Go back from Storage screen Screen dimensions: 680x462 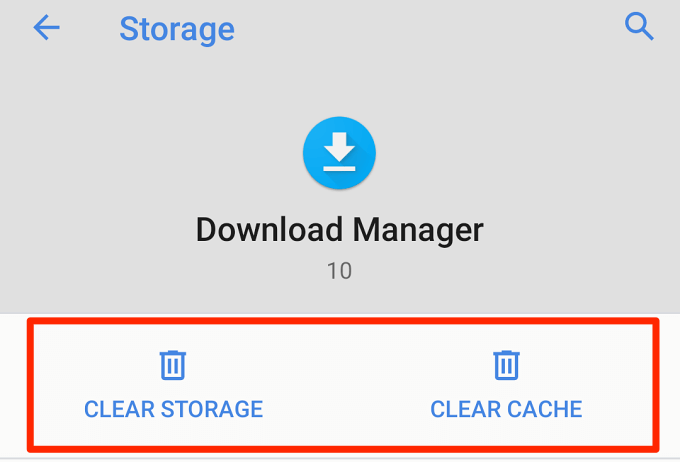tap(47, 28)
